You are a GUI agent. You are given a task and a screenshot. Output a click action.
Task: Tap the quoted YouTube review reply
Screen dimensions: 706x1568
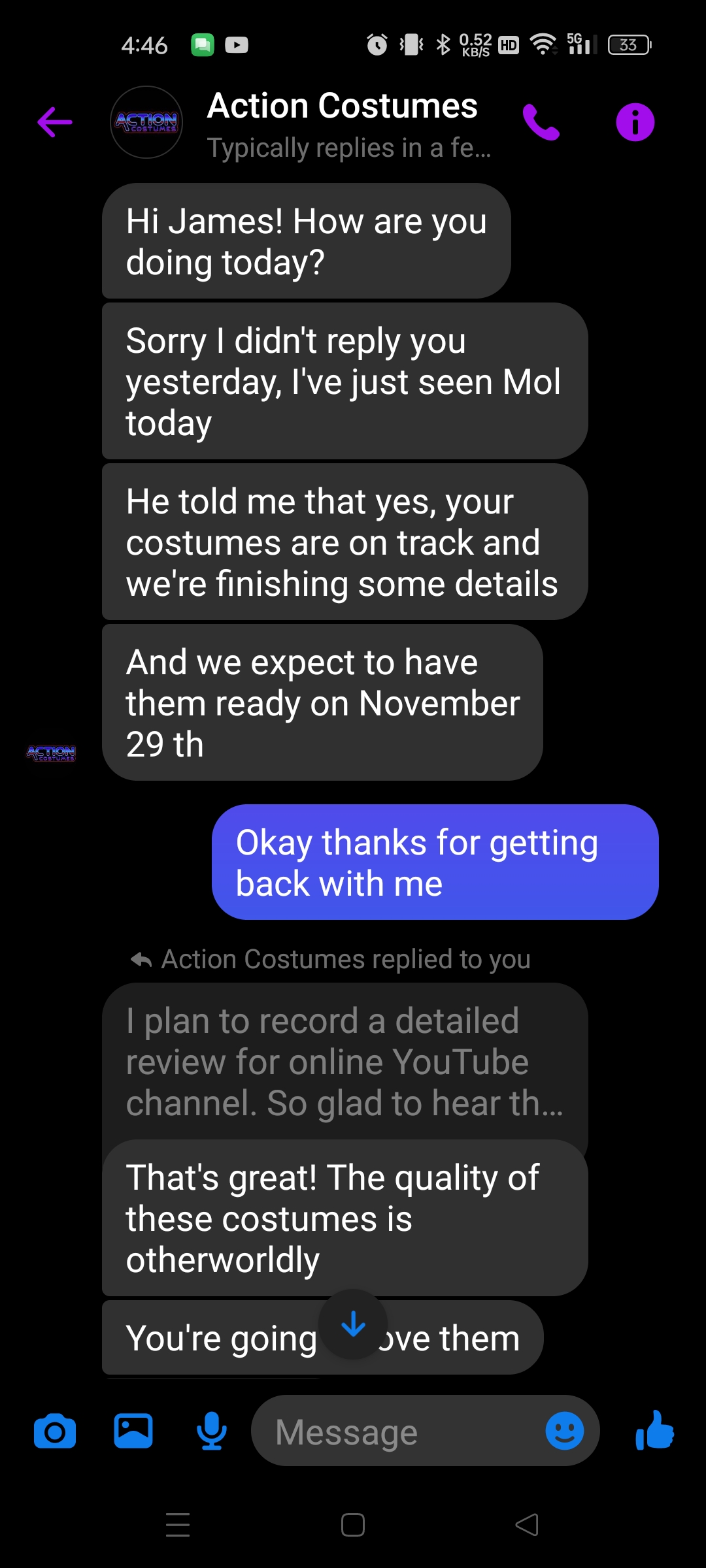pos(345,1062)
